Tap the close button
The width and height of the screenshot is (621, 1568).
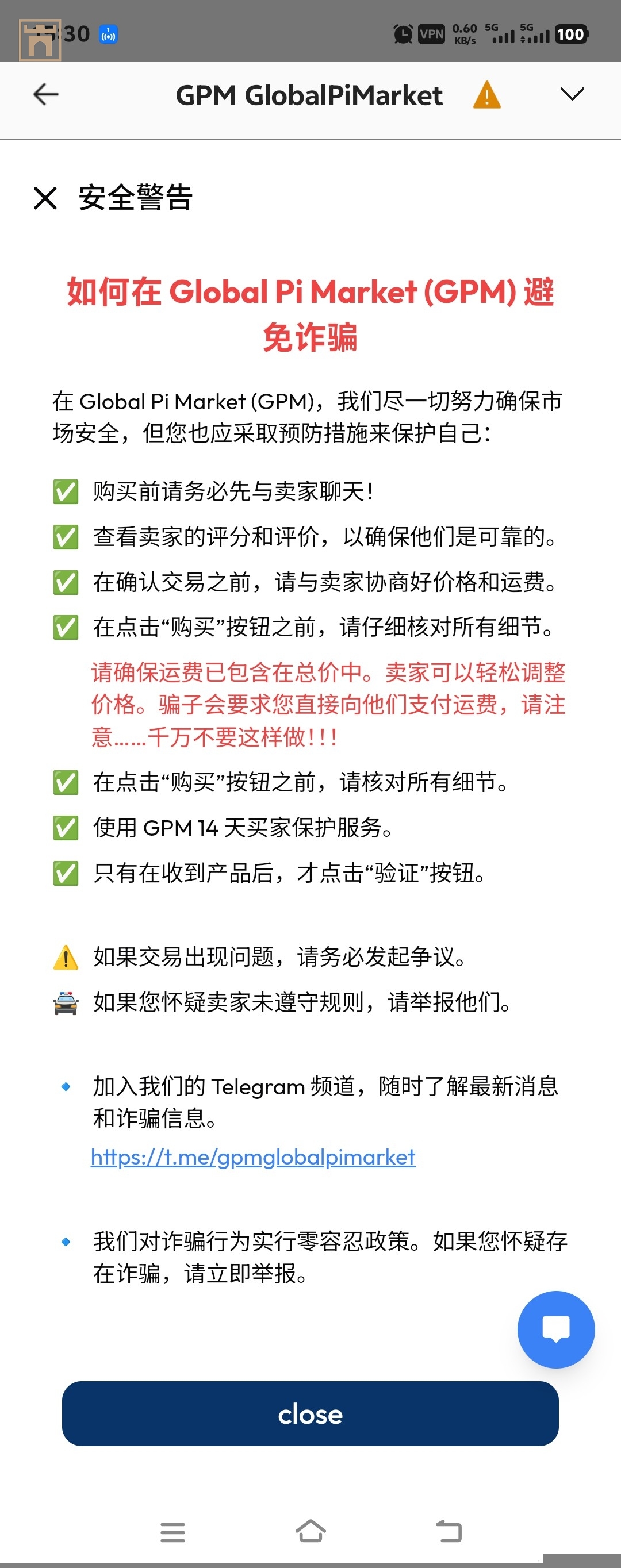point(310,1413)
